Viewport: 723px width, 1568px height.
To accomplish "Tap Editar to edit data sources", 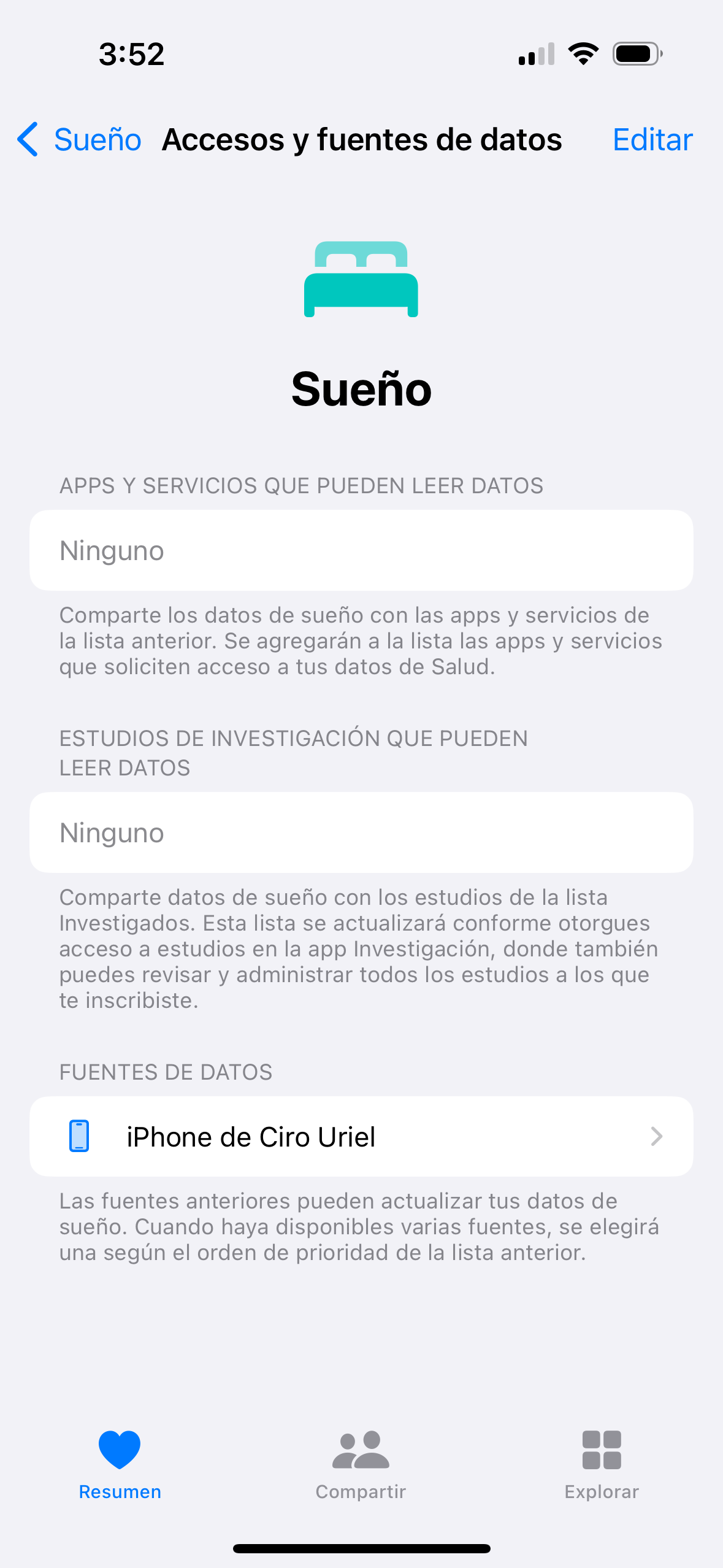I will (652, 139).
